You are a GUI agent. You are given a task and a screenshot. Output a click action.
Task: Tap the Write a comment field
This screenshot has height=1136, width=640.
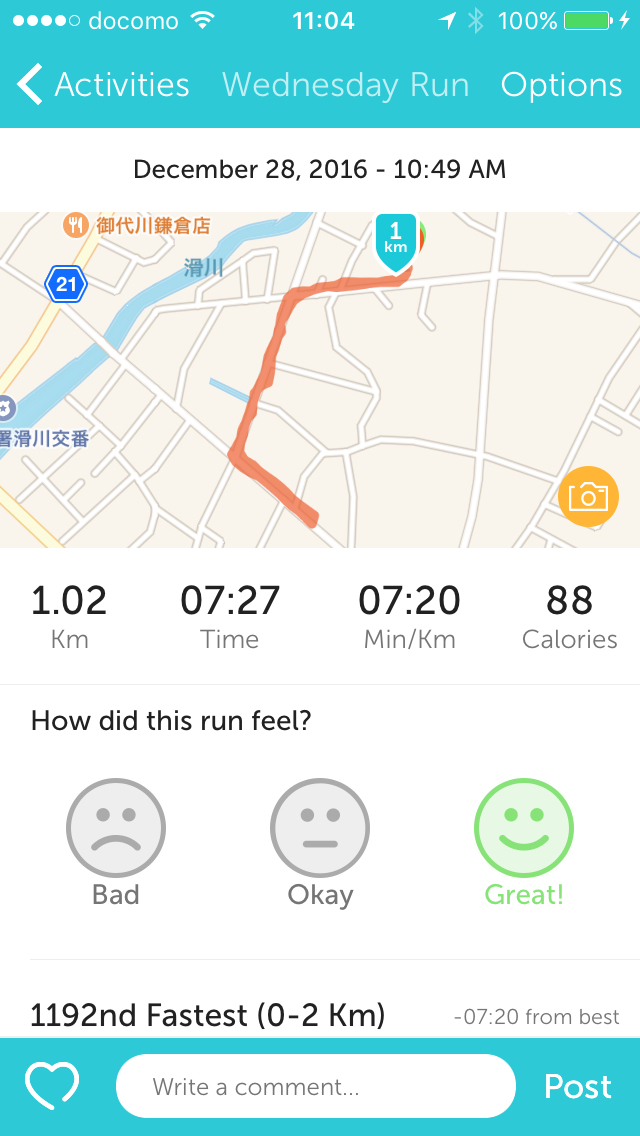click(x=316, y=1086)
